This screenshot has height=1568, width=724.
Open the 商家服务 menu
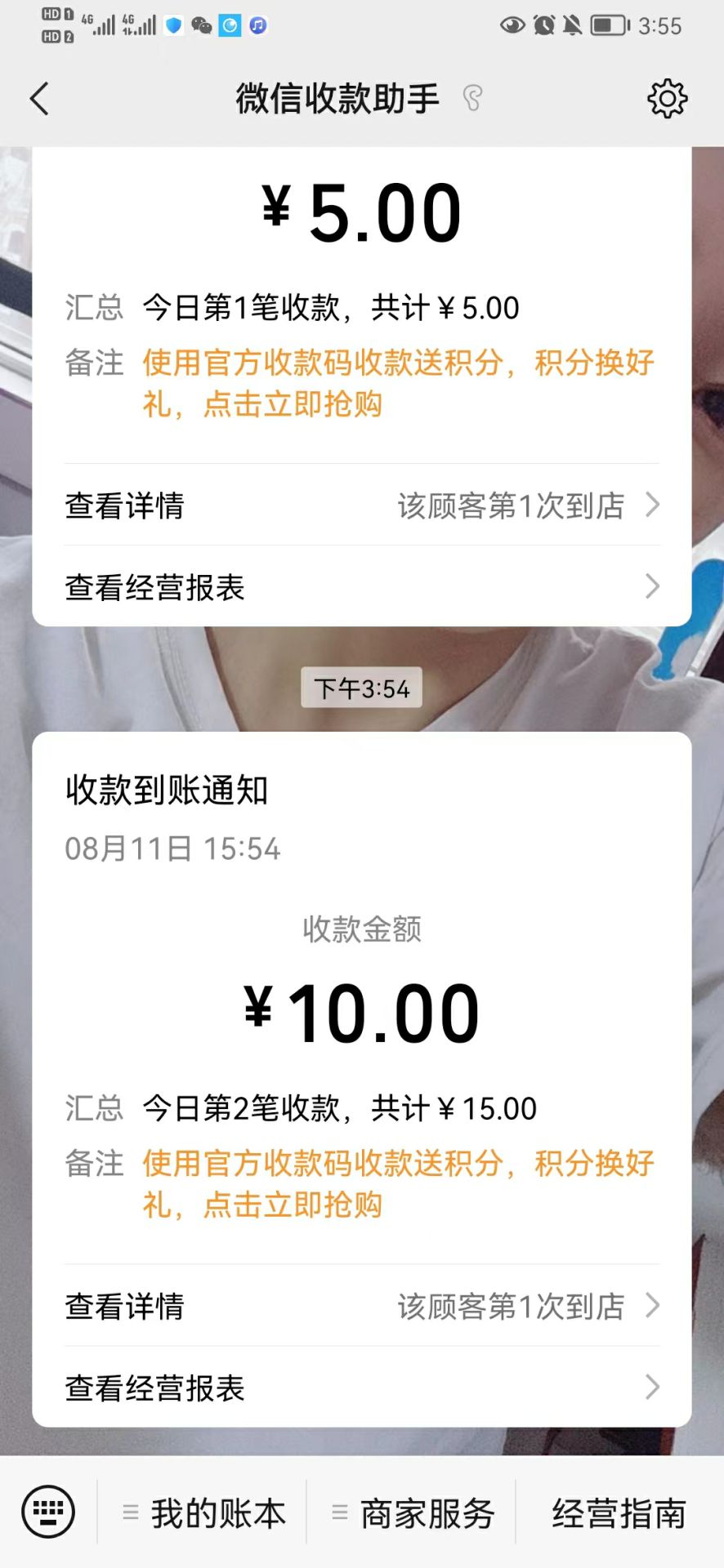click(413, 1513)
